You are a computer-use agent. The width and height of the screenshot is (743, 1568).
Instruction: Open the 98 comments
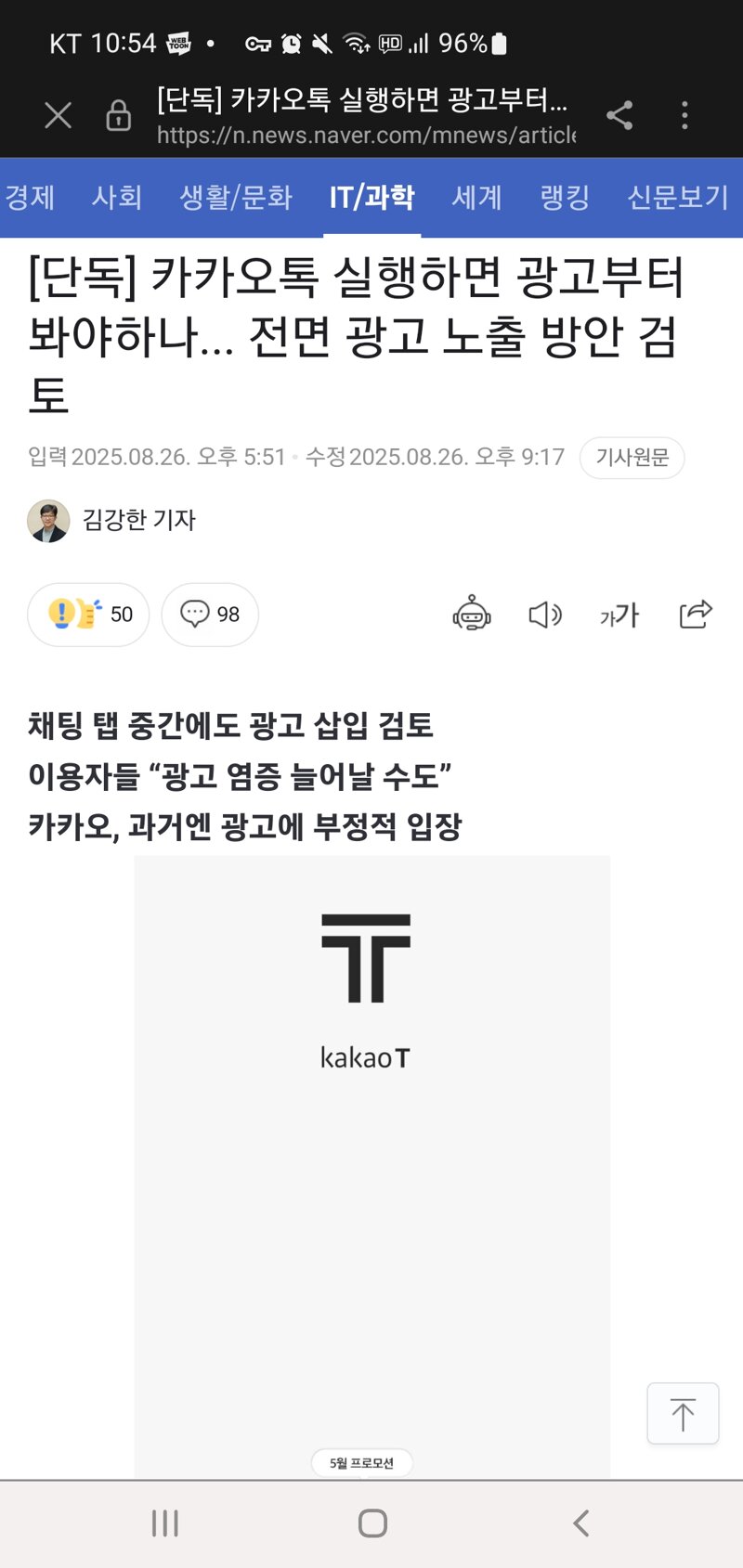(210, 615)
